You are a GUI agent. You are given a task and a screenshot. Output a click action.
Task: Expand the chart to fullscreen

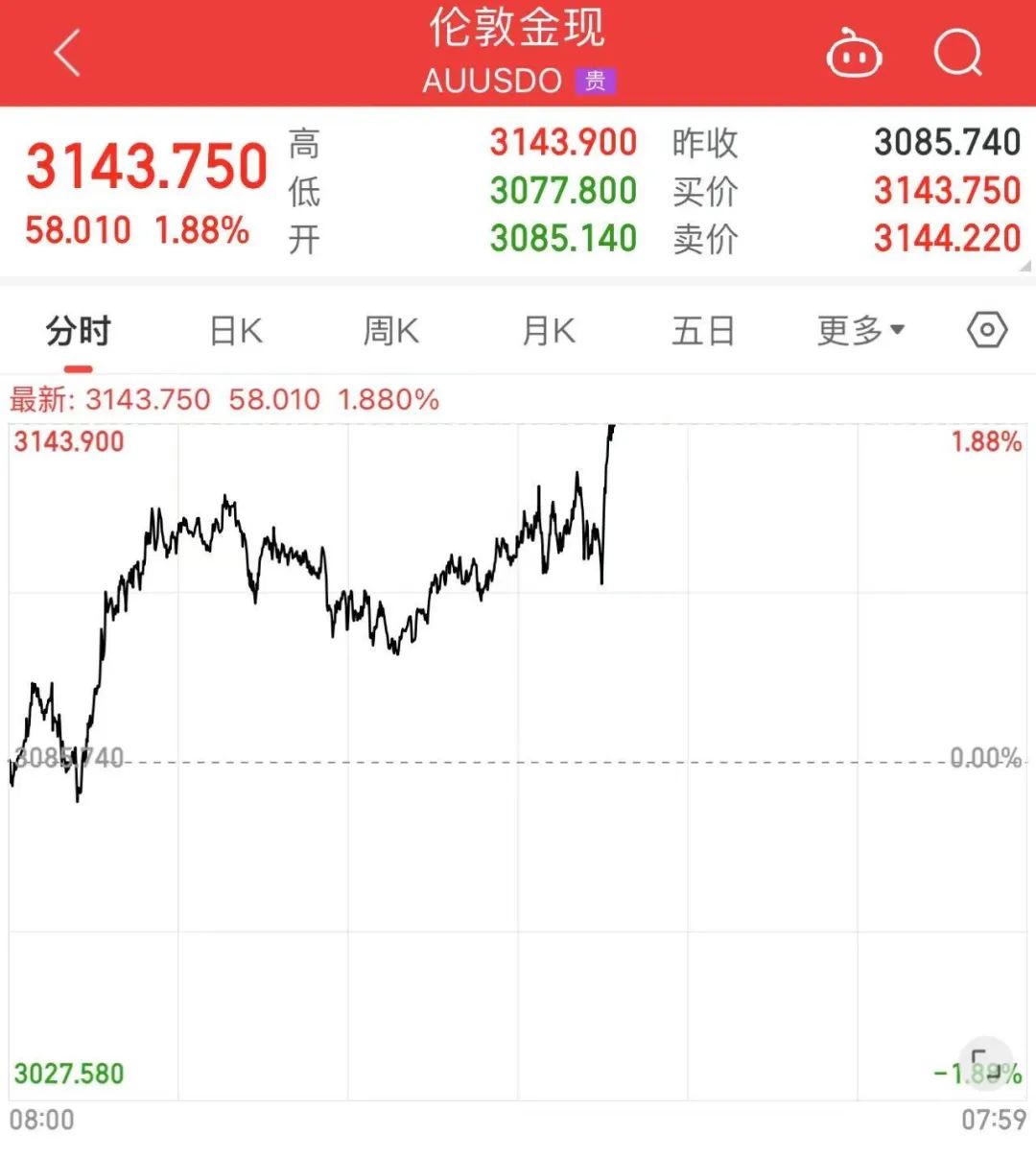pyautogui.click(x=985, y=1063)
